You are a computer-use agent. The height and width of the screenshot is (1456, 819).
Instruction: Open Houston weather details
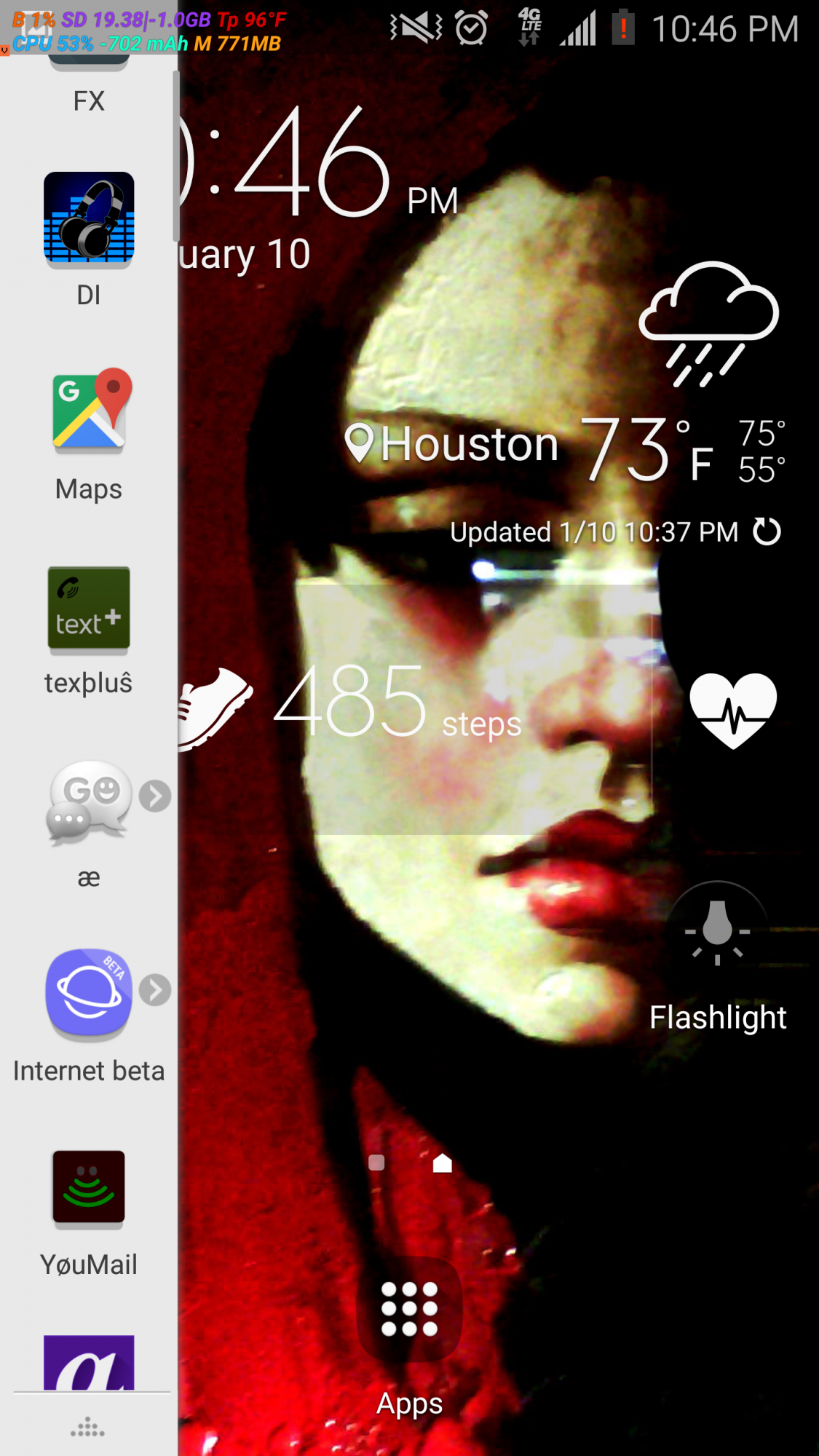tap(451, 444)
